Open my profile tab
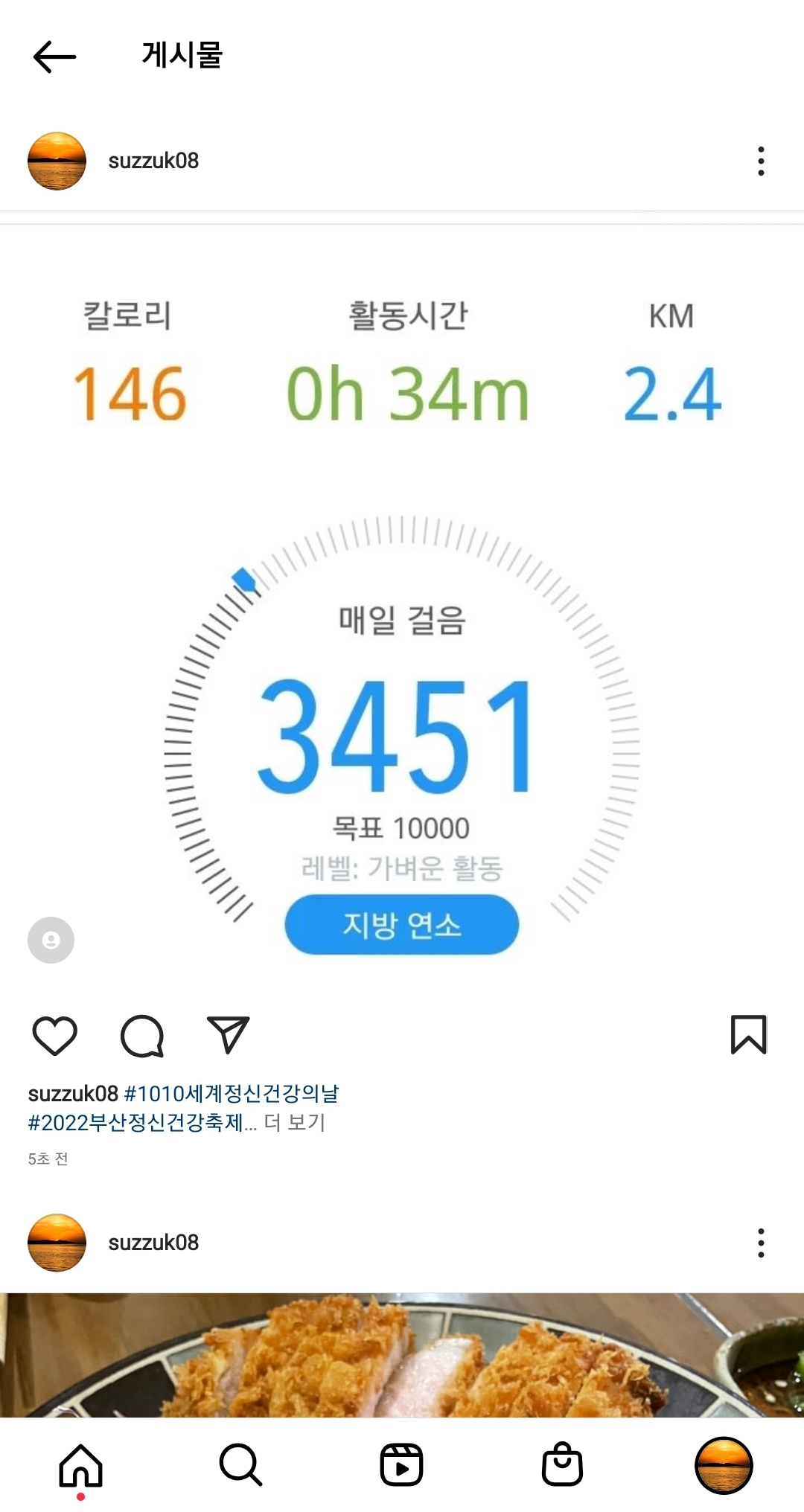 coord(723,1465)
